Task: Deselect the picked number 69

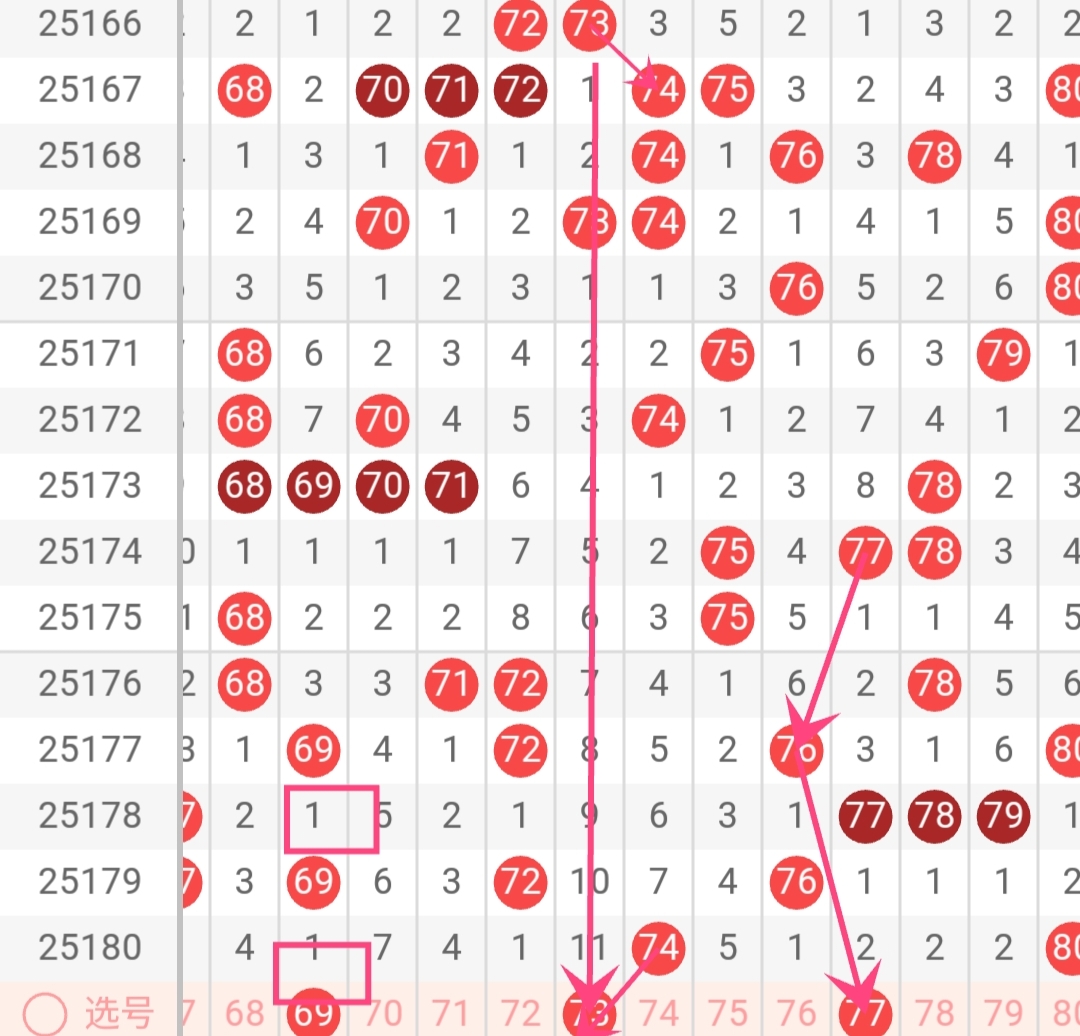Action: (314, 1014)
